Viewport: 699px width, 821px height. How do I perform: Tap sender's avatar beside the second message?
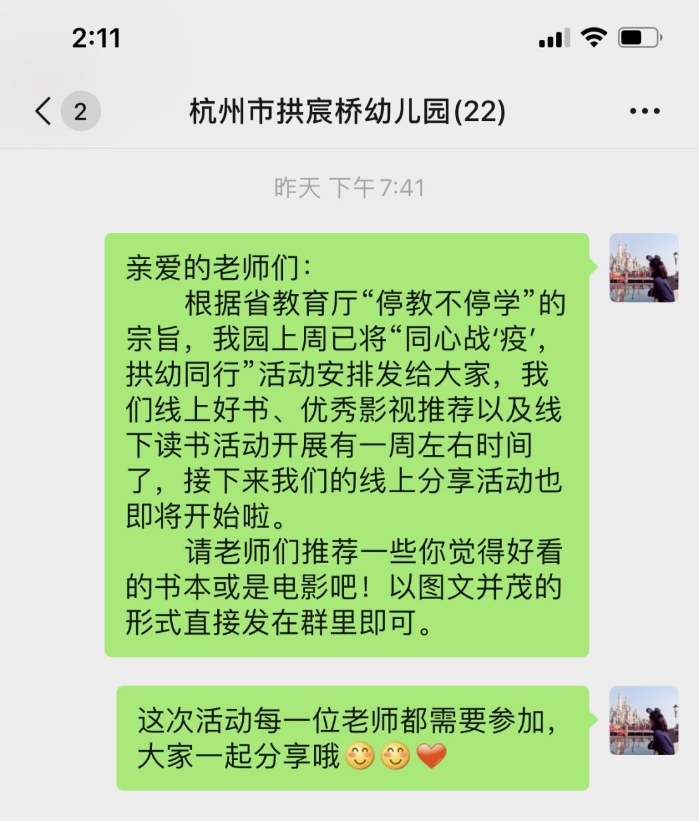(643, 720)
